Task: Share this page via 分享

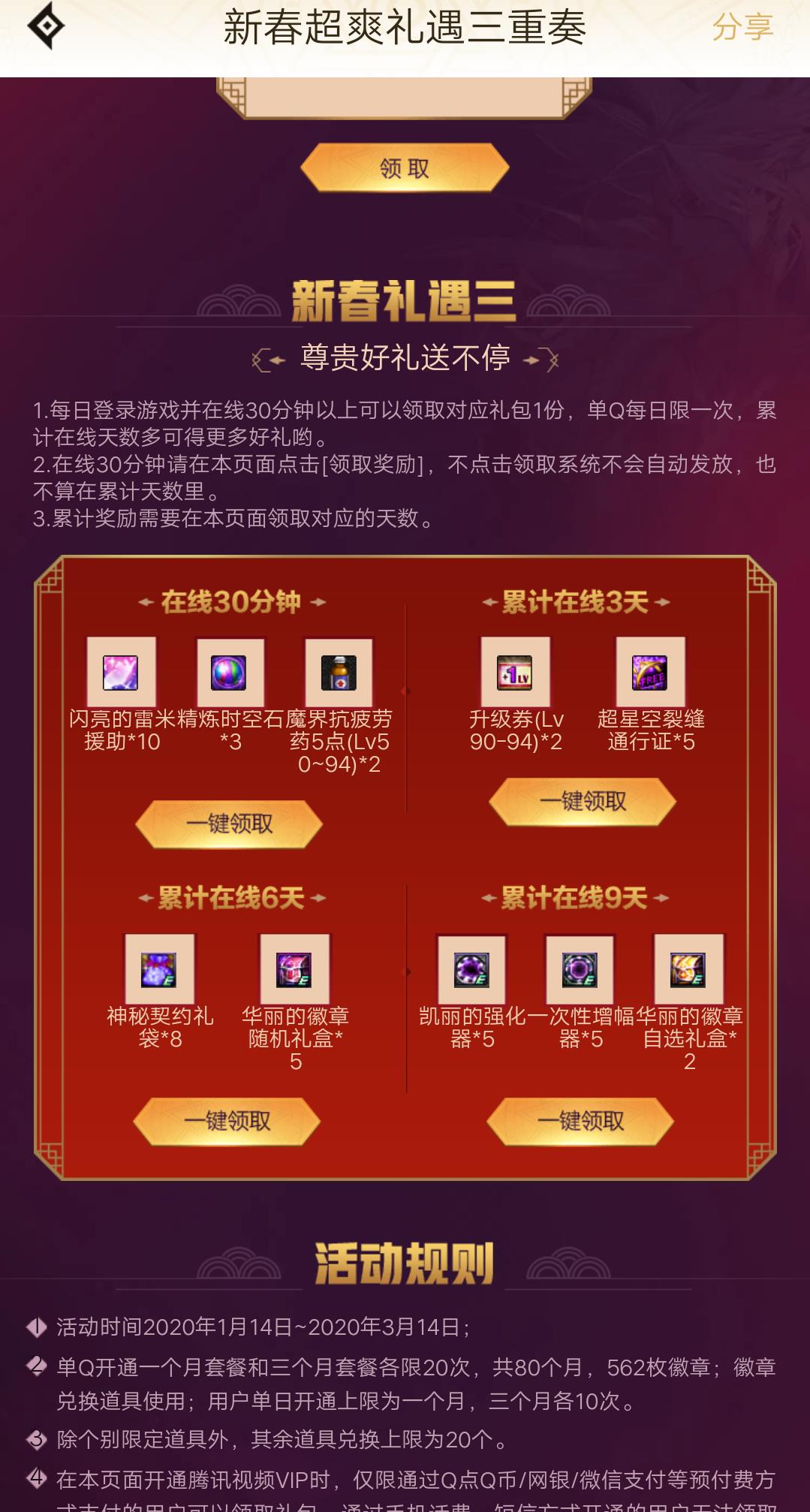Action: tap(742, 27)
